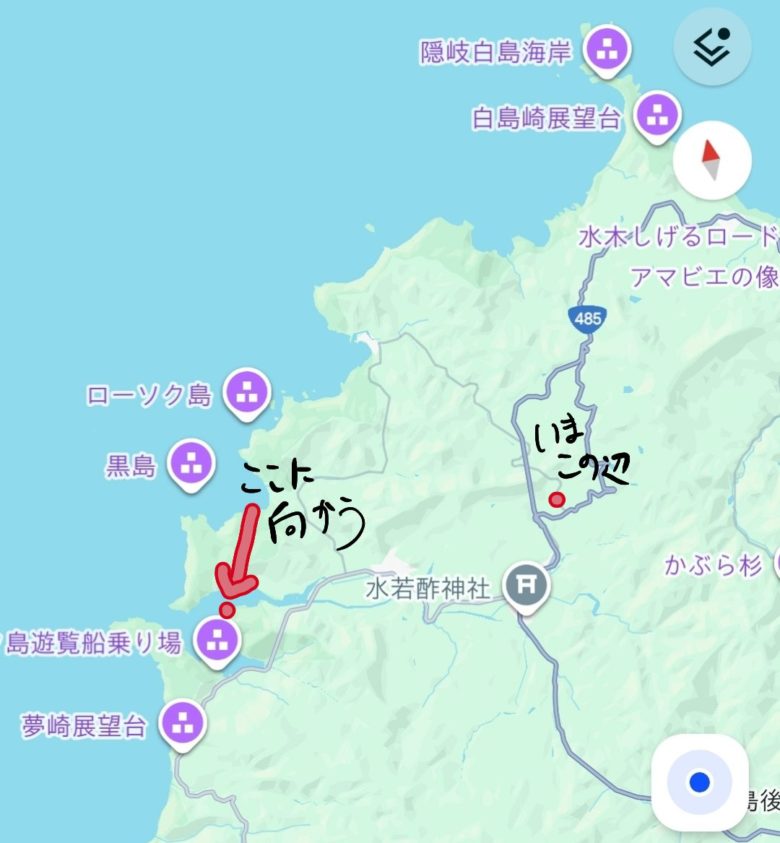Select the 夢崎展望台 place pin
Image resolution: width=780 pixels, height=843 pixels.
(x=182, y=723)
